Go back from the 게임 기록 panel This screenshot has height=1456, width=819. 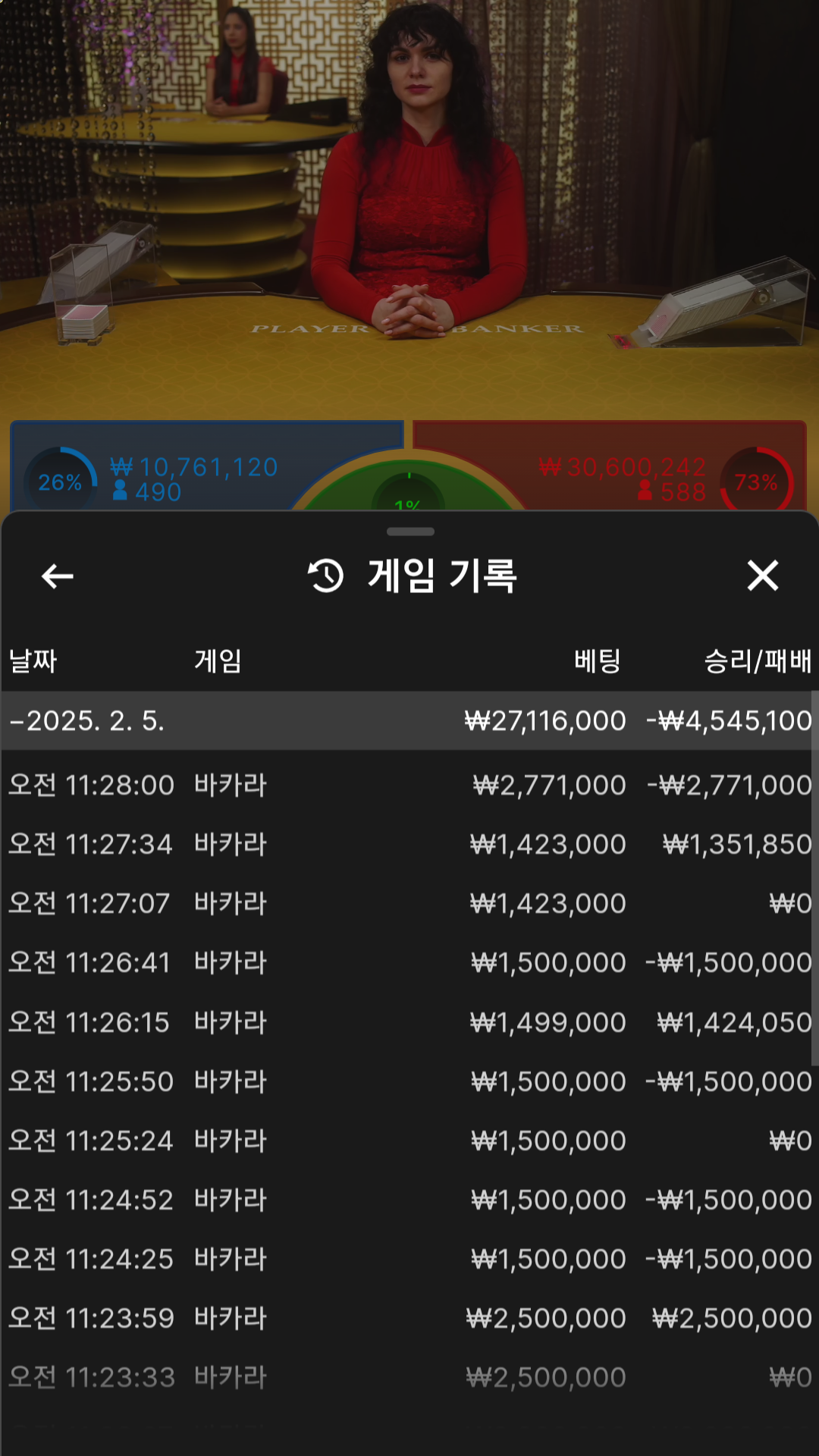pos(57,576)
